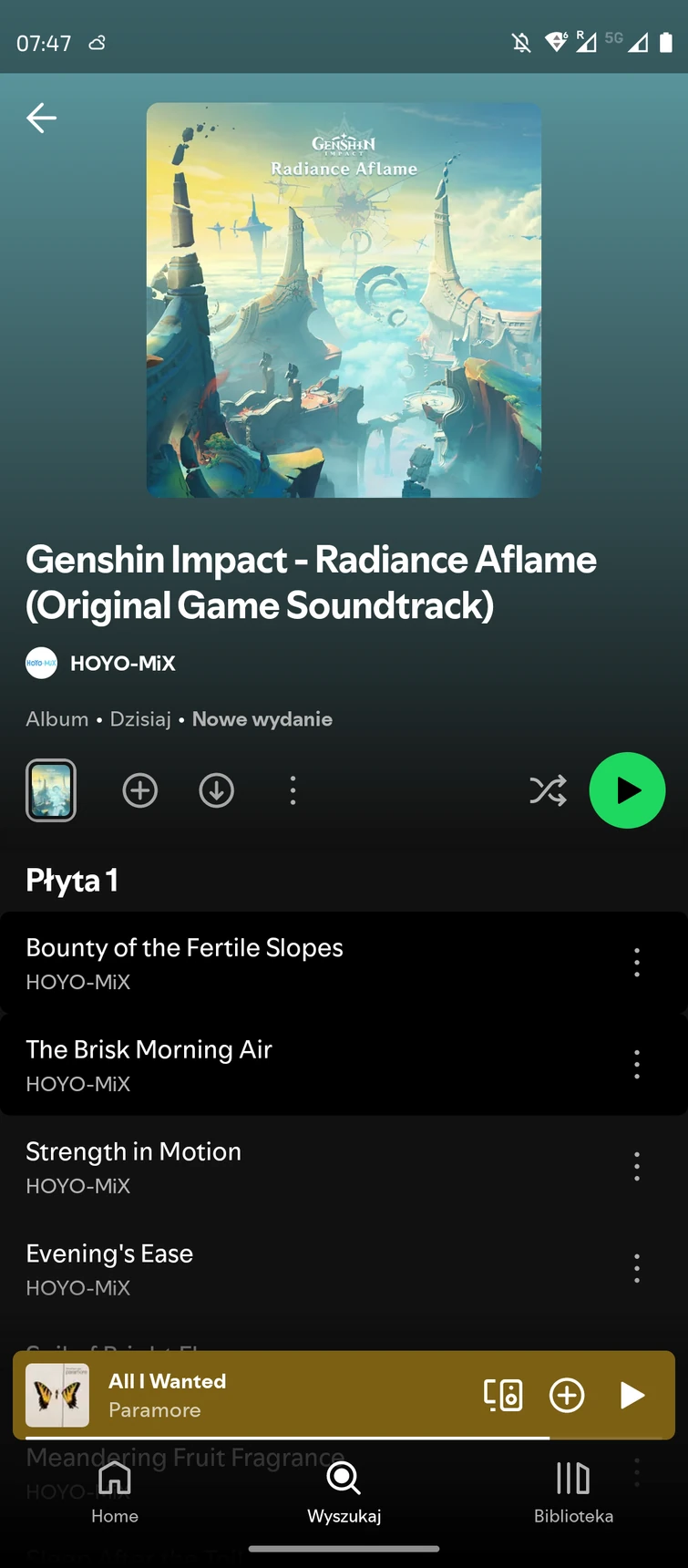Add the album to your library
This screenshot has width=688, height=1568.
click(139, 790)
